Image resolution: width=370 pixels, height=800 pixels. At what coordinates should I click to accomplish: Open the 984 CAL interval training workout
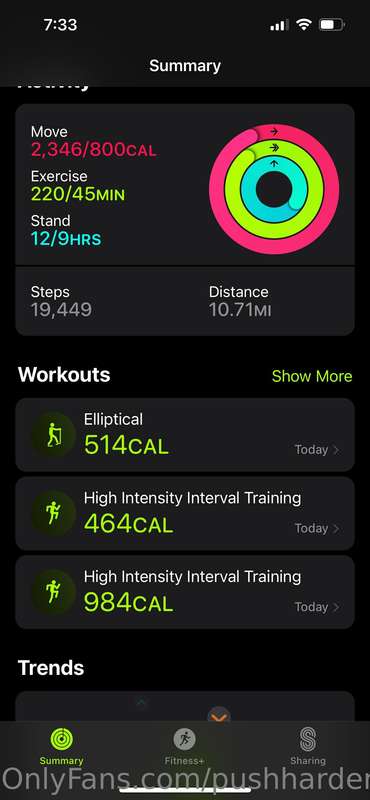185,592
